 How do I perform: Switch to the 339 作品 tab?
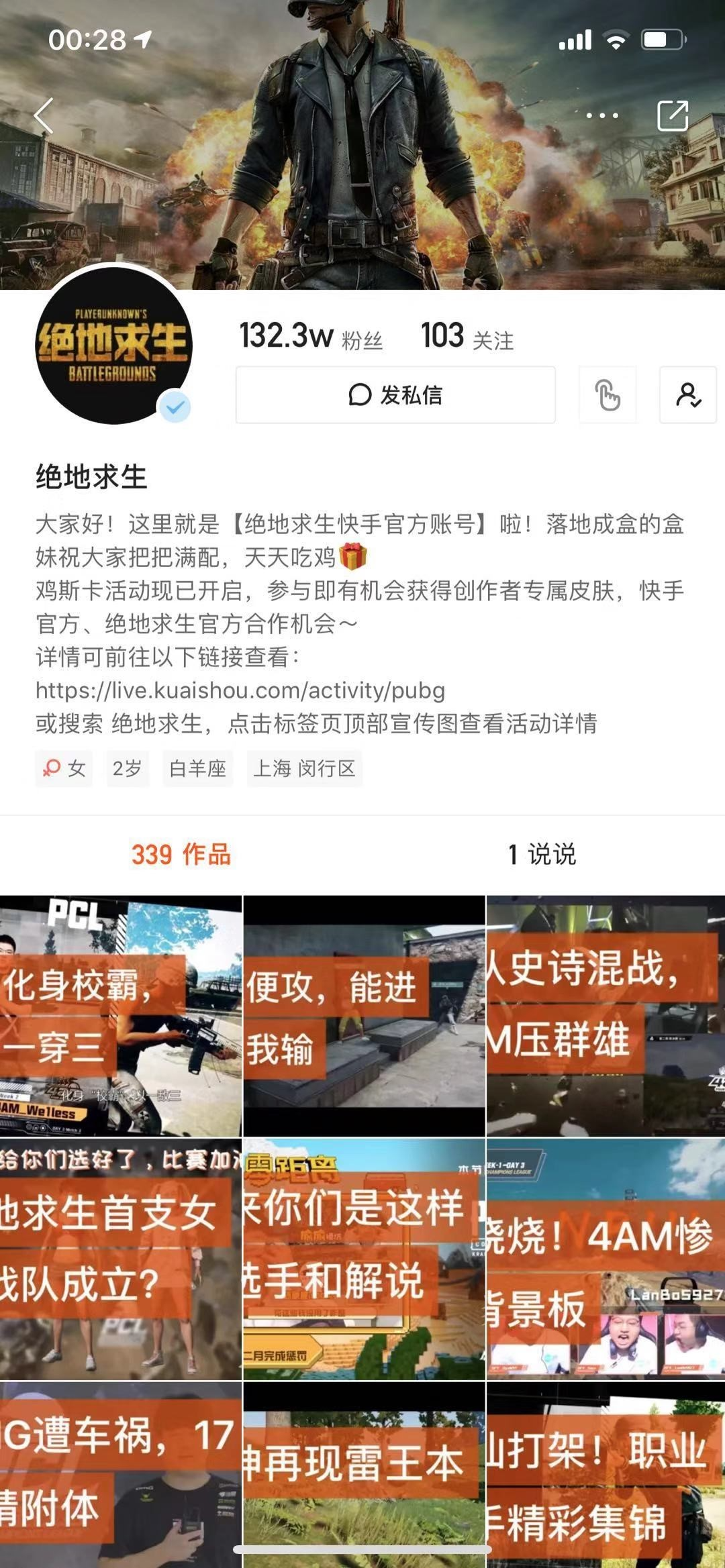(181, 854)
